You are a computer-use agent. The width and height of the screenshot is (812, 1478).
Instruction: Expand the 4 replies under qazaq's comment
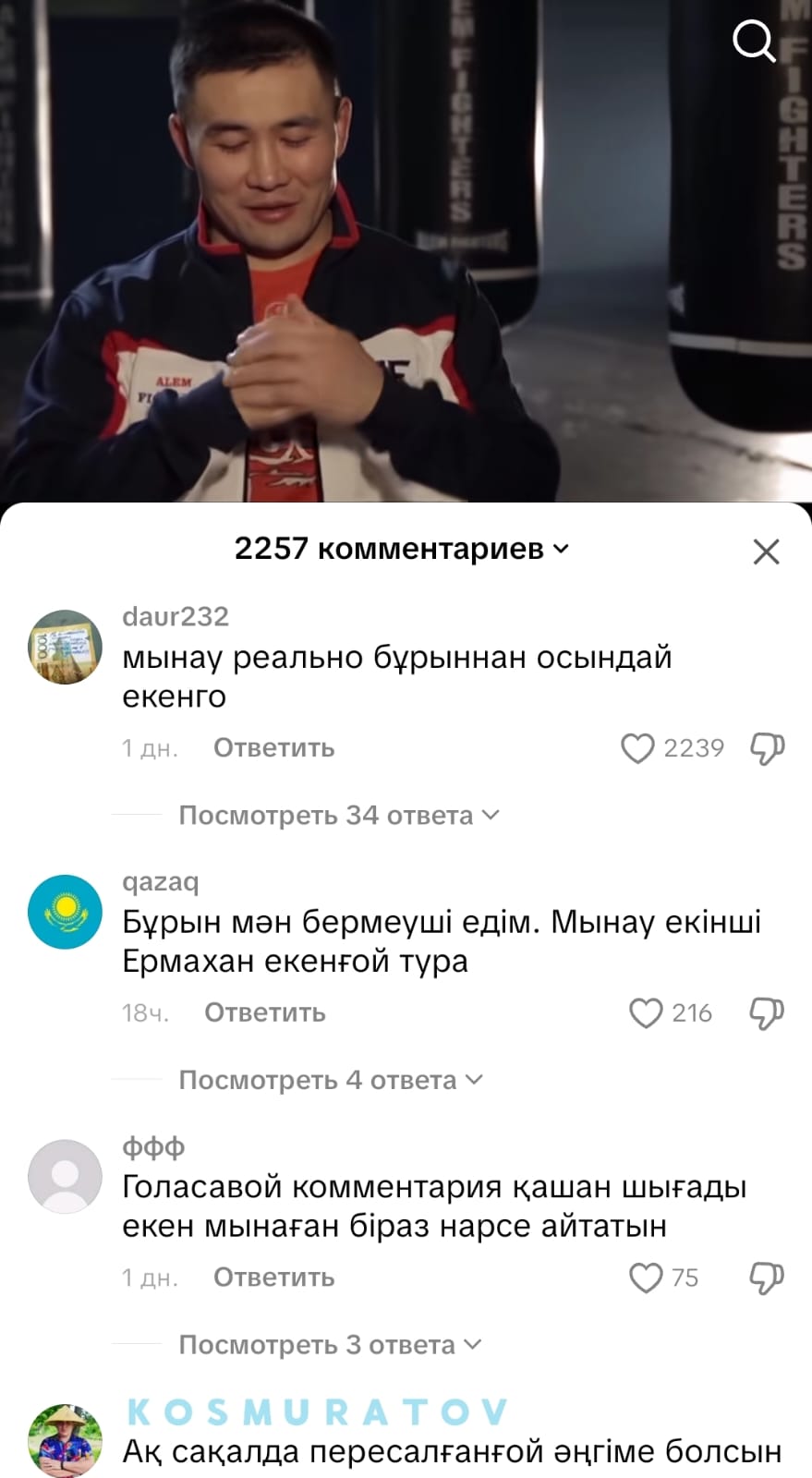[x=330, y=1080]
